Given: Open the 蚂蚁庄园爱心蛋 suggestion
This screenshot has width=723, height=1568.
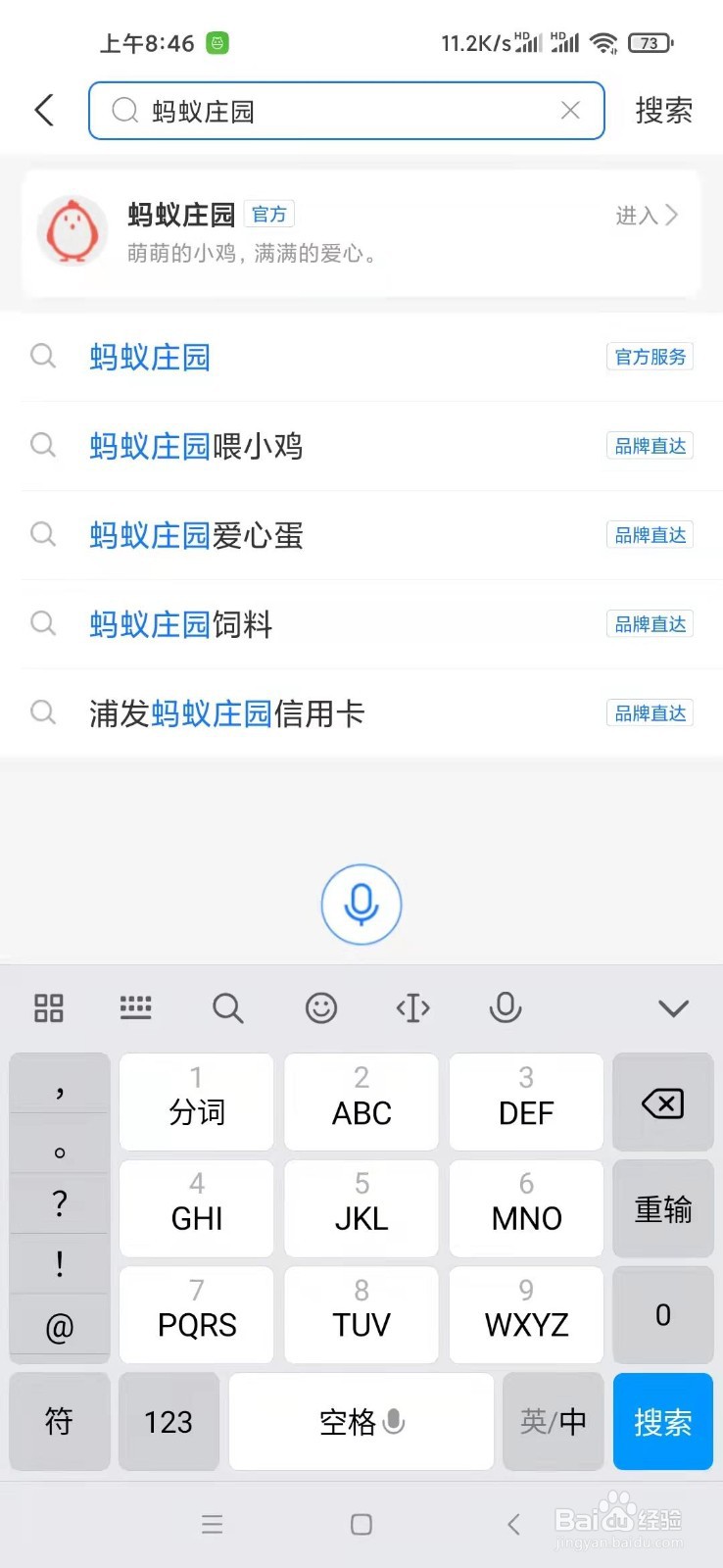Looking at the screenshot, I should 361,535.
